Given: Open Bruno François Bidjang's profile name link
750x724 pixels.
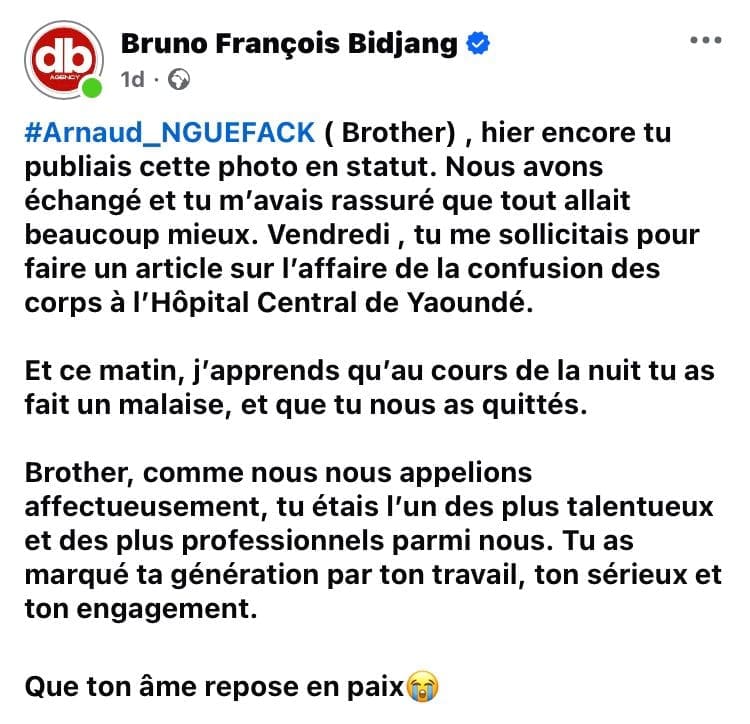Looking at the screenshot, I should tap(289, 43).
